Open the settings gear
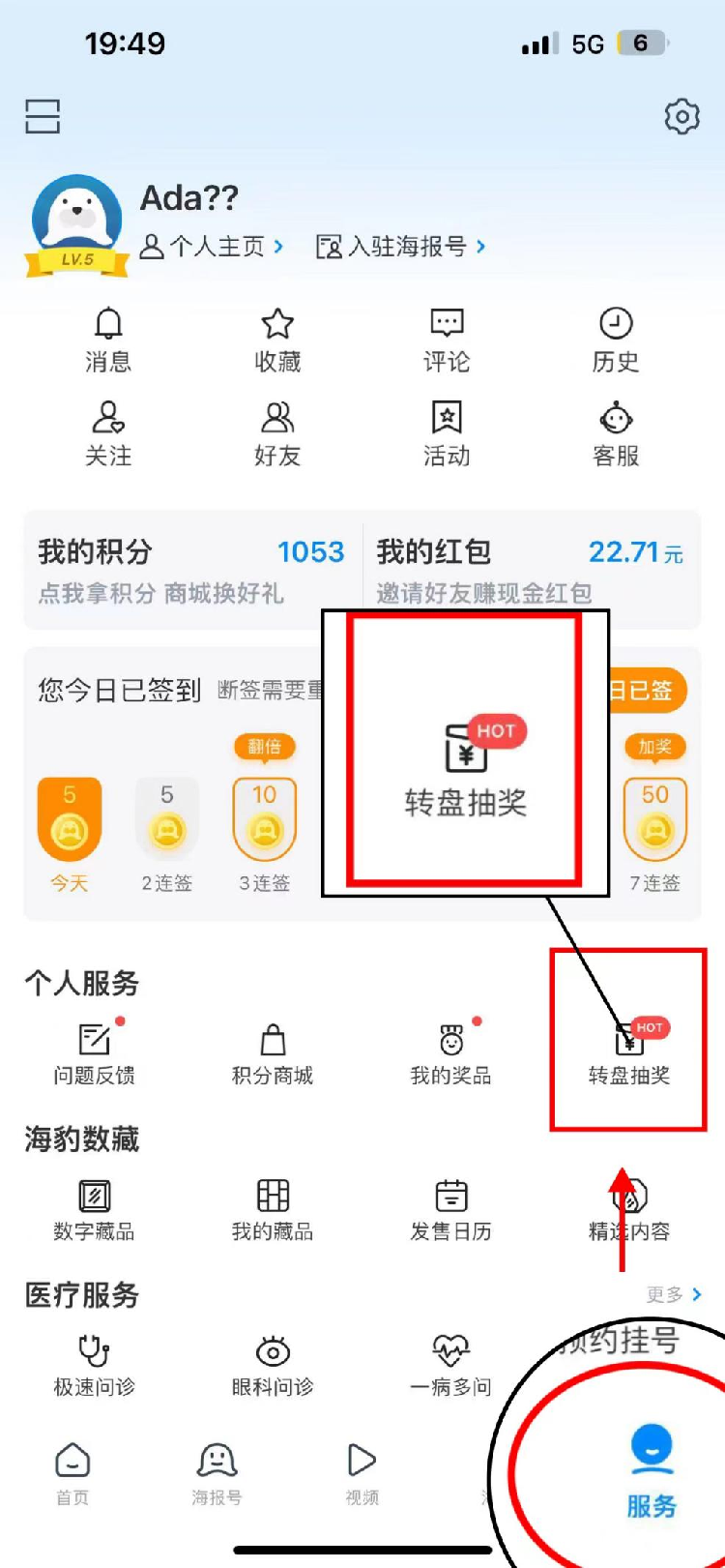 [681, 116]
